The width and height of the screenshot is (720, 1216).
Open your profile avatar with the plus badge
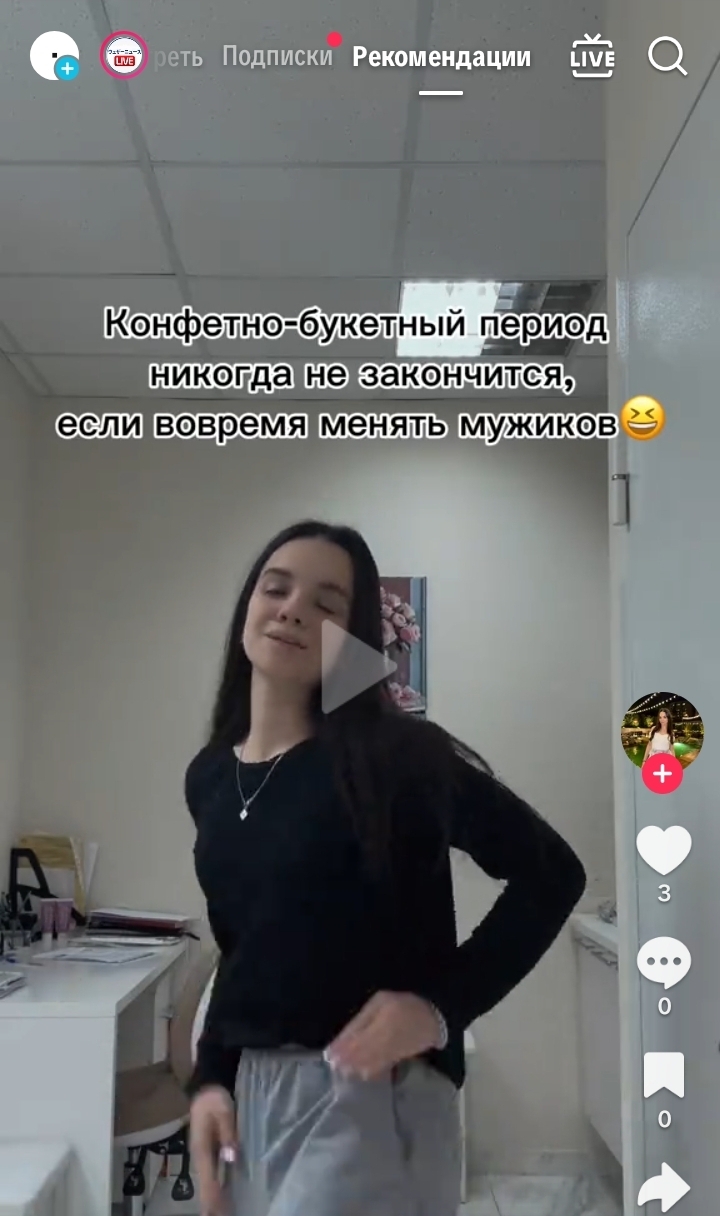[54, 55]
